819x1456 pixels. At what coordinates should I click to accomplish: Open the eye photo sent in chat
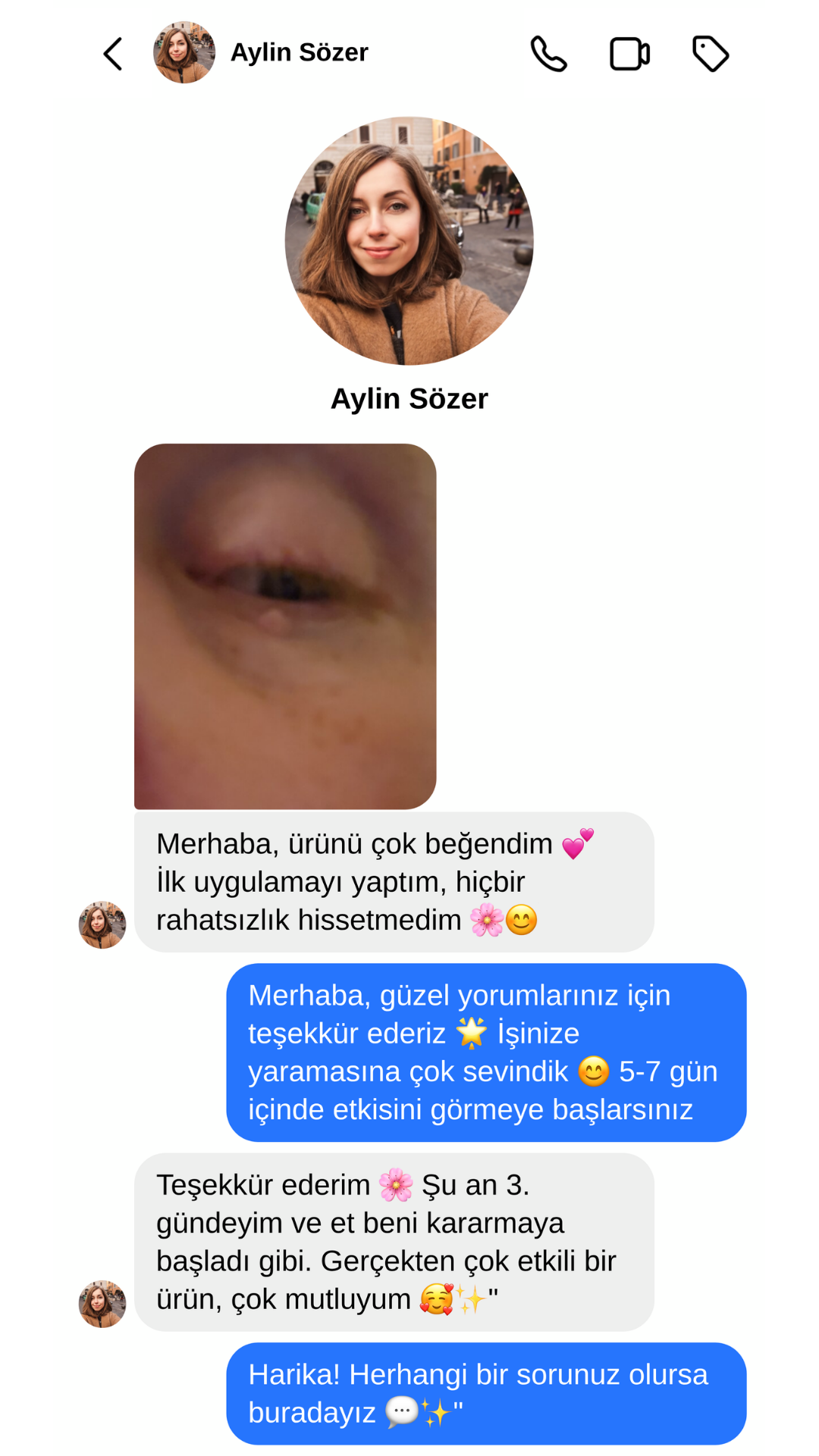(285, 626)
